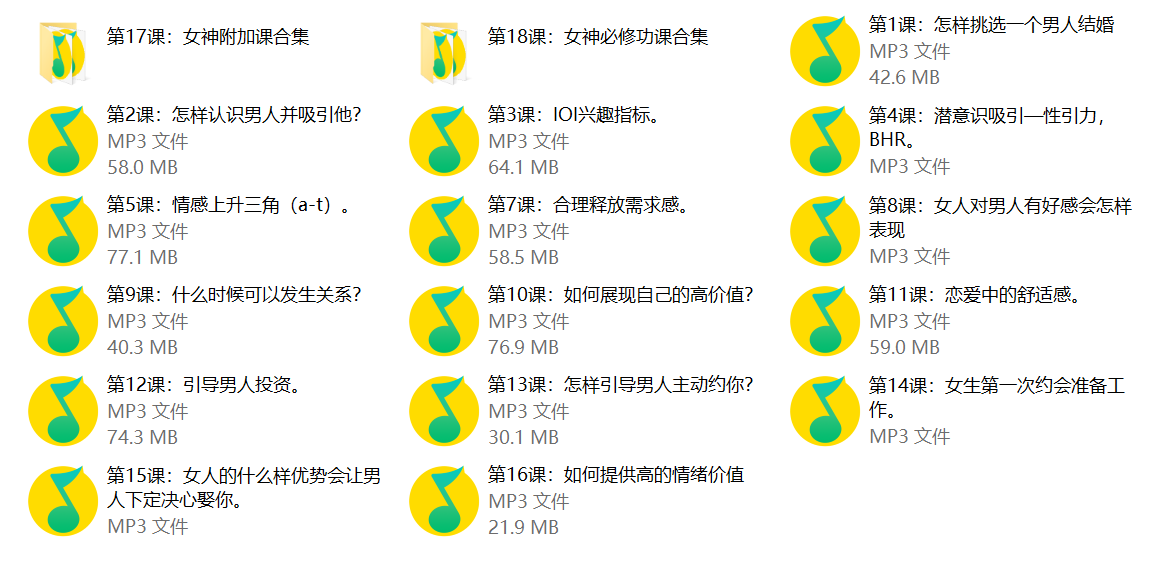Viewport: 1173px width, 572px height.
Task: Tap the 第4课：潜意识吸引 MP3 file
Action: pyautogui.click(x=825, y=141)
